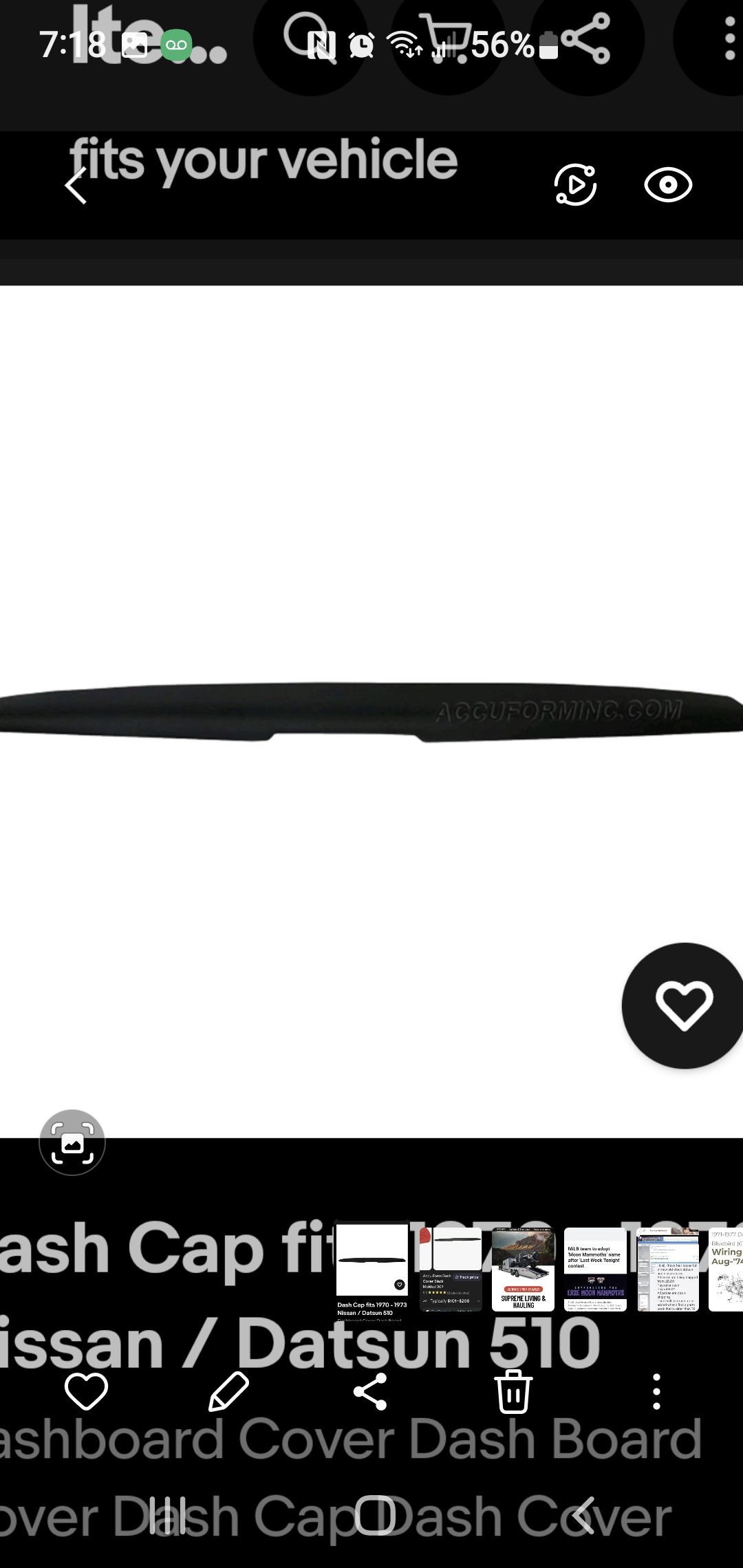The height and width of the screenshot is (1568, 743).
Task: Select the Wiring diagram thumbnail
Action: coord(726,1270)
